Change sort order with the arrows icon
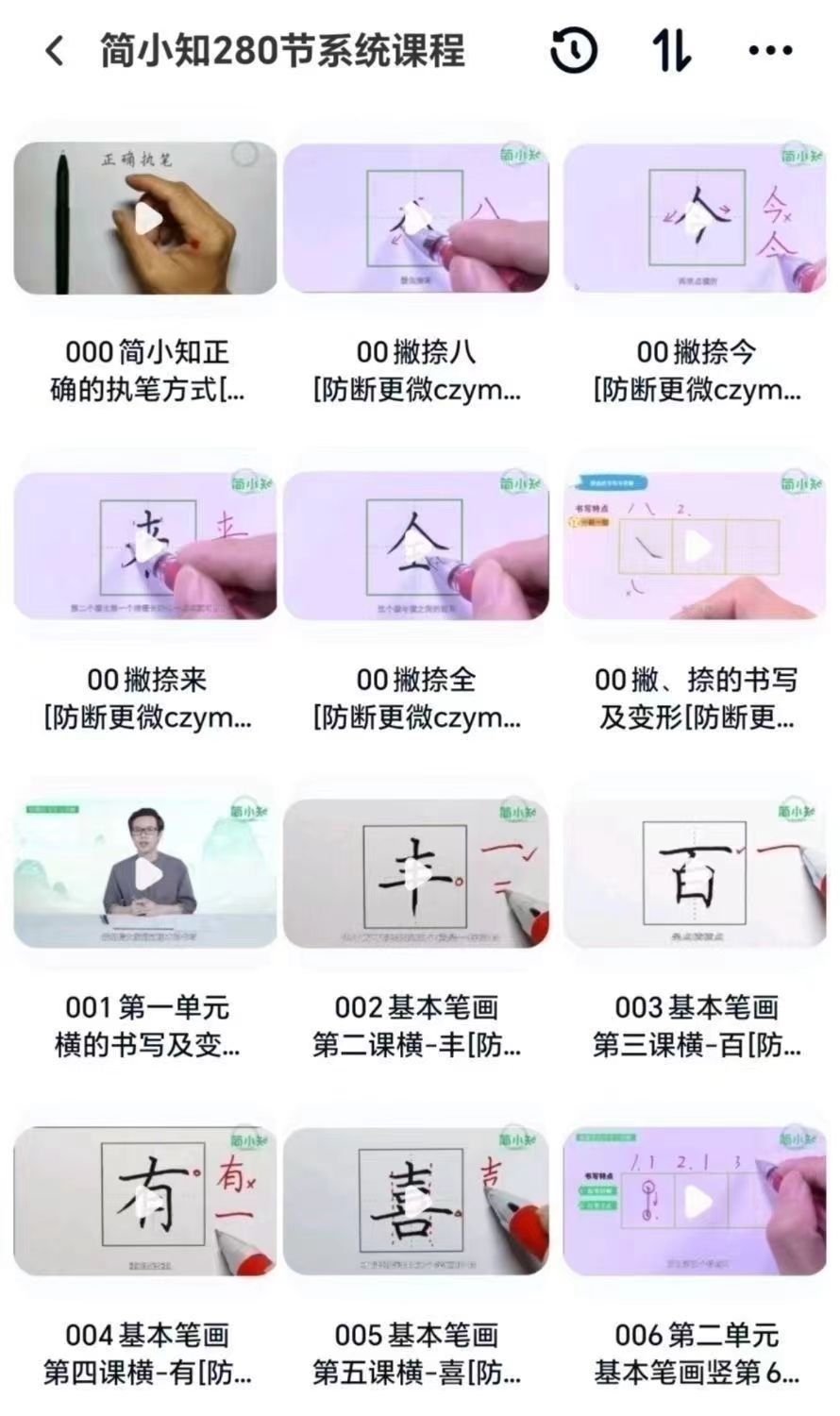This screenshot has width=840, height=1416. coord(672,51)
